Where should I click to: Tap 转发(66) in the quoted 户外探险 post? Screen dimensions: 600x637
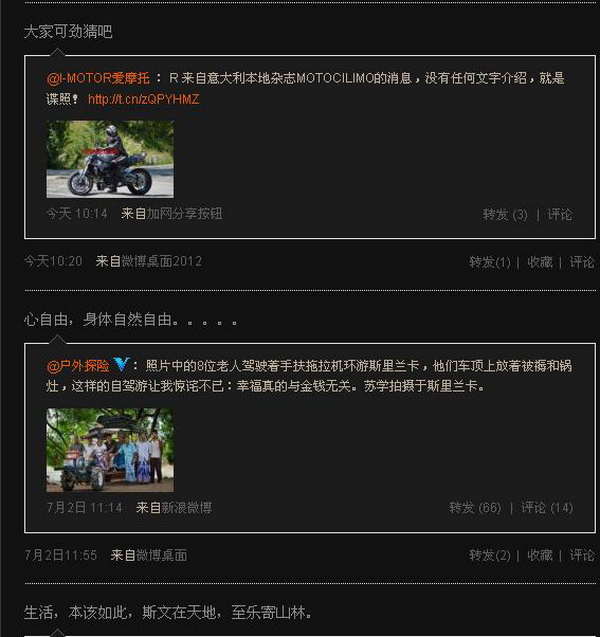tap(475, 508)
